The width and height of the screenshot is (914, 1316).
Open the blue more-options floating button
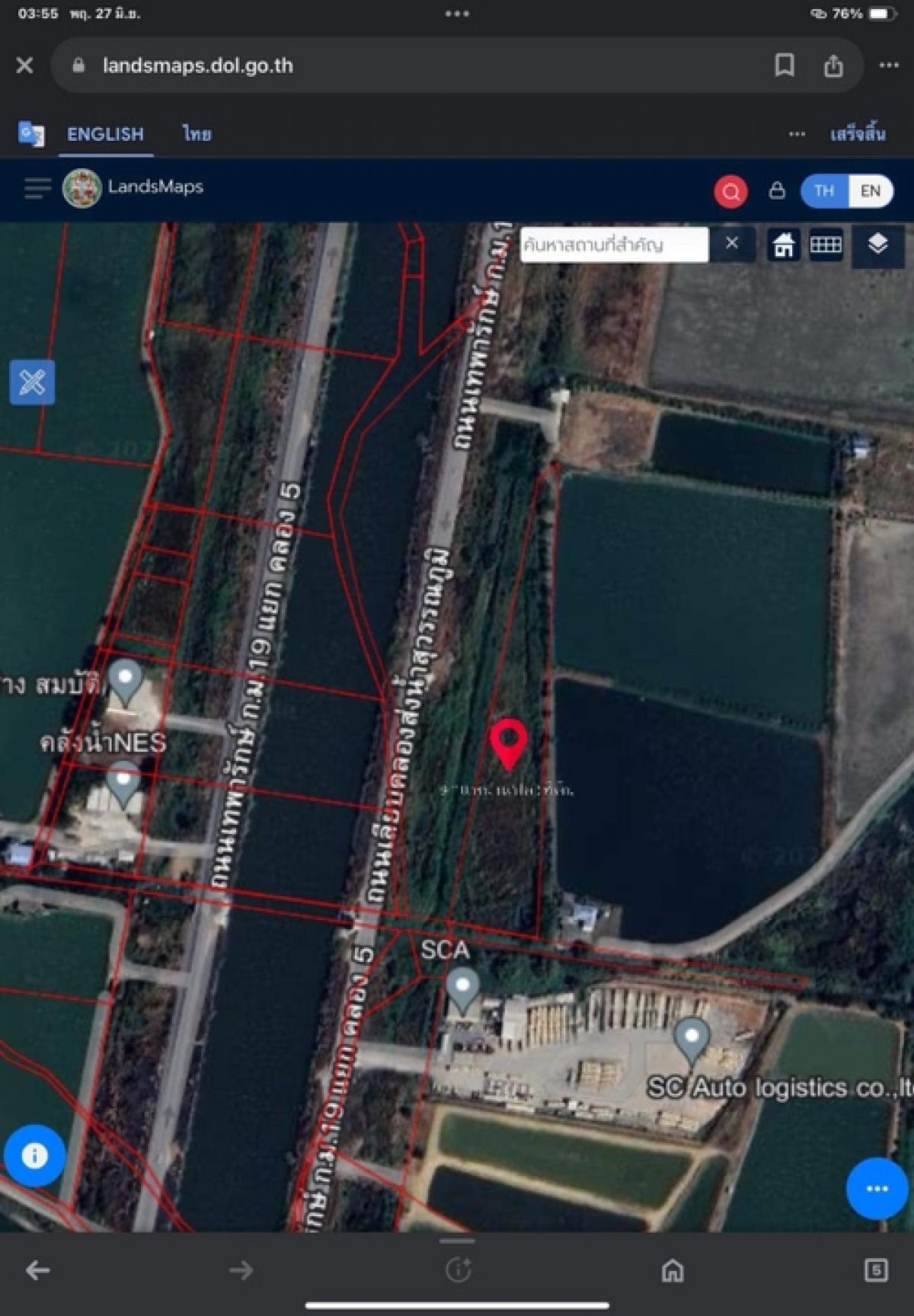[877, 1188]
